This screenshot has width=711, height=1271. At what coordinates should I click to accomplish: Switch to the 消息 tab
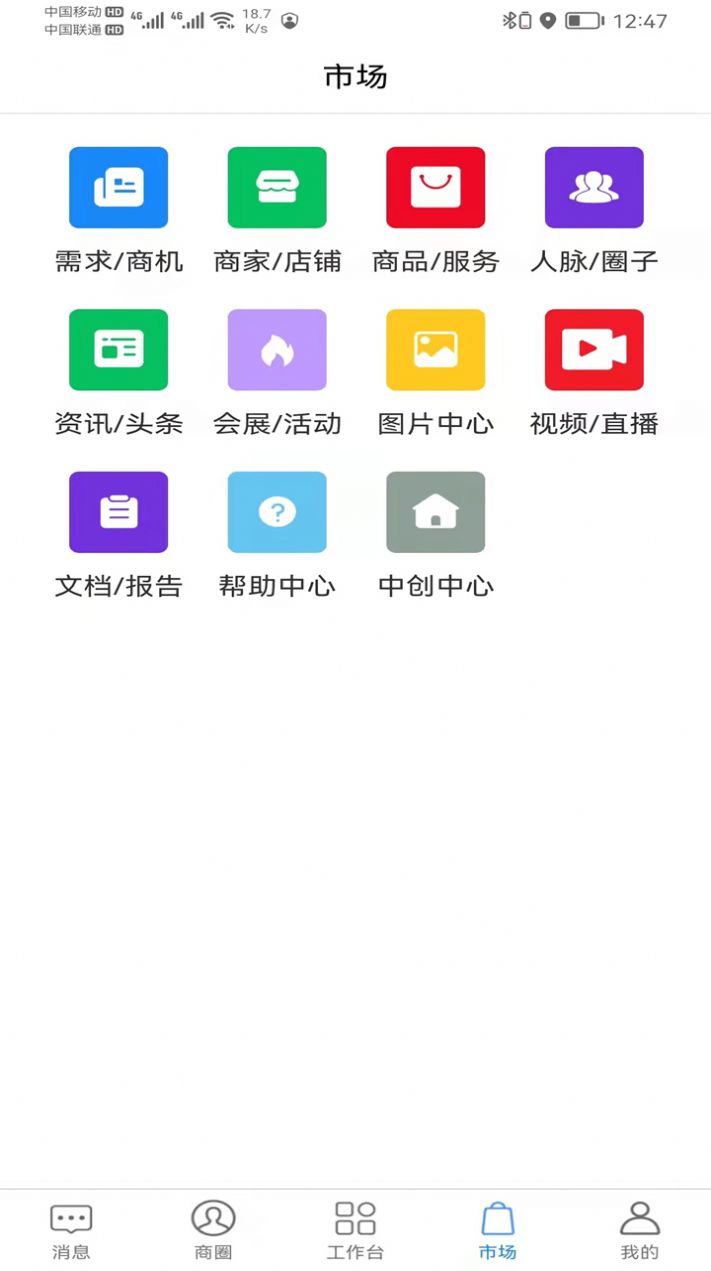coord(71,1230)
